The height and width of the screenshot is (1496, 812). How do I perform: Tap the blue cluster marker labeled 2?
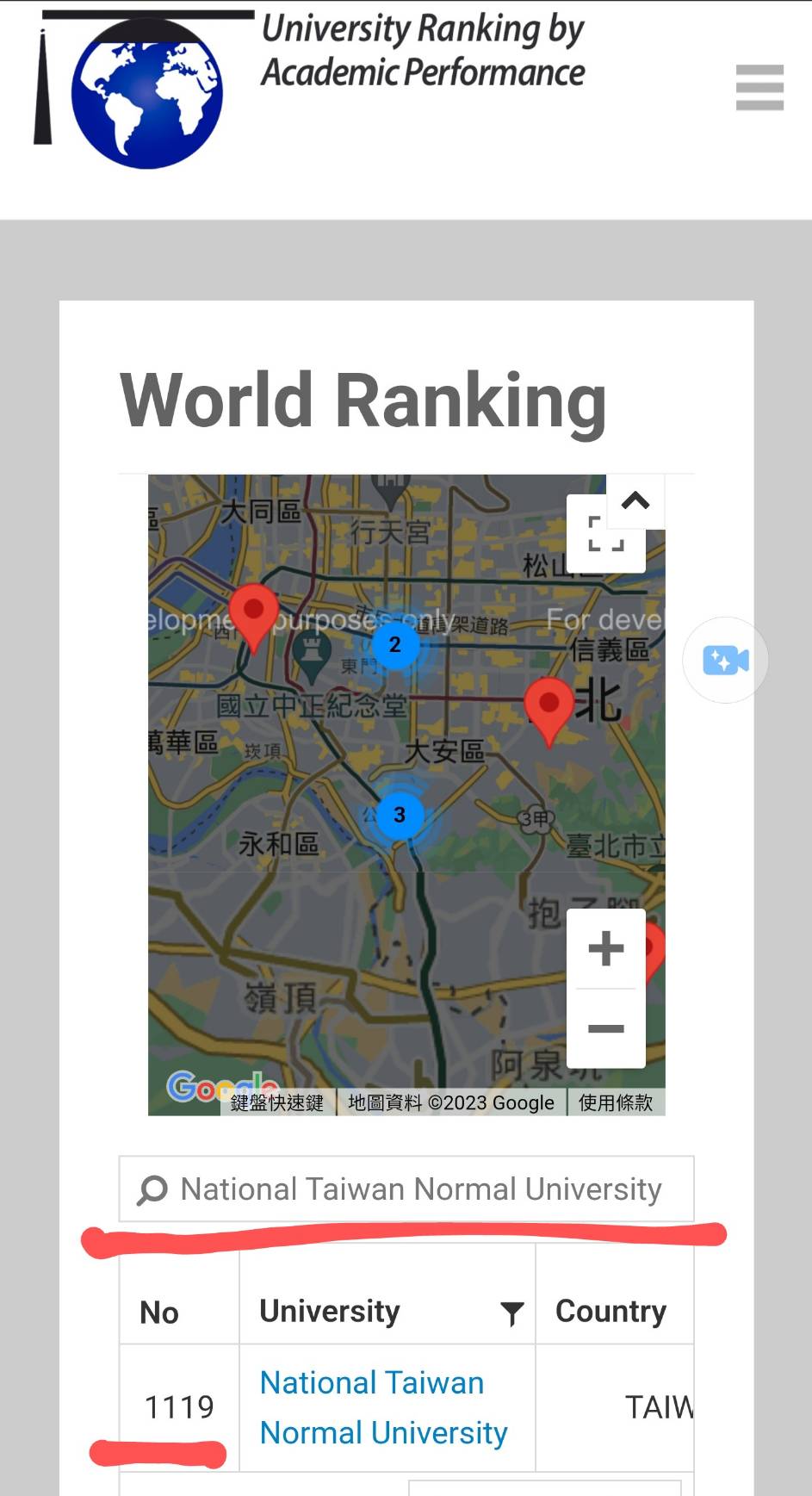click(x=395, y=644)
